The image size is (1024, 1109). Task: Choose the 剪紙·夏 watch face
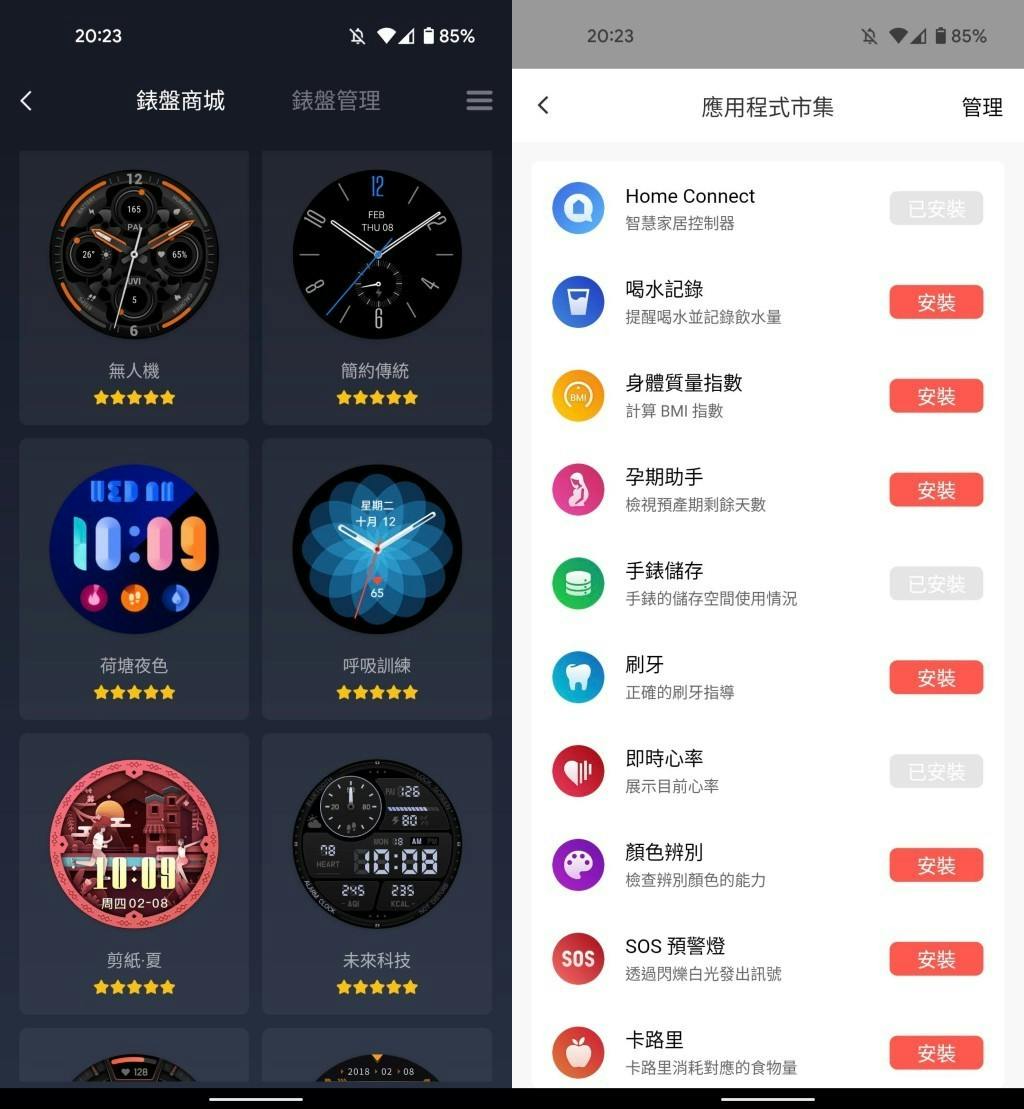coord(134,844)
